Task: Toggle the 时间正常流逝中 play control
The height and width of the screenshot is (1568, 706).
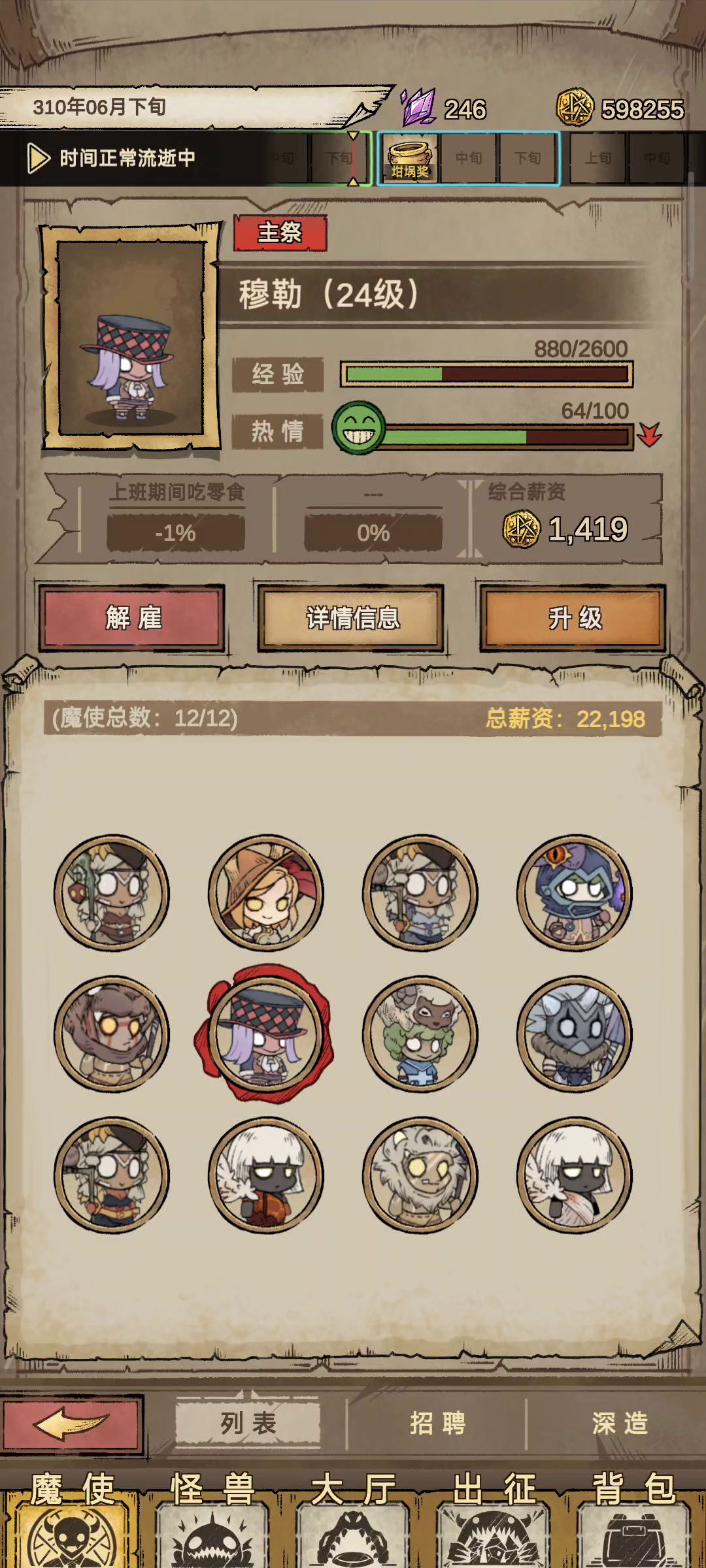Action: [39, 158]
